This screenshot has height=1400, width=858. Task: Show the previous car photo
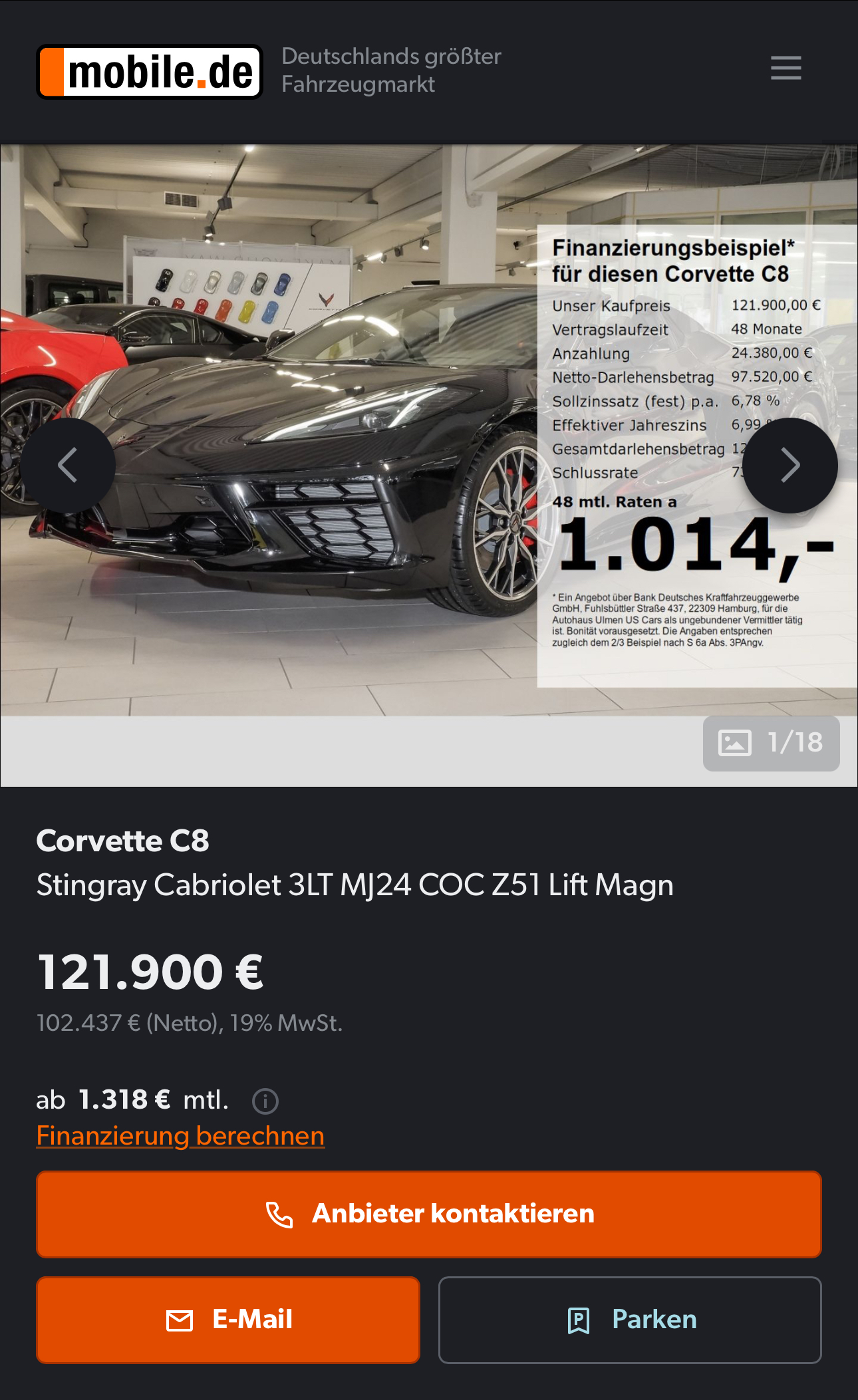point(68,465)
